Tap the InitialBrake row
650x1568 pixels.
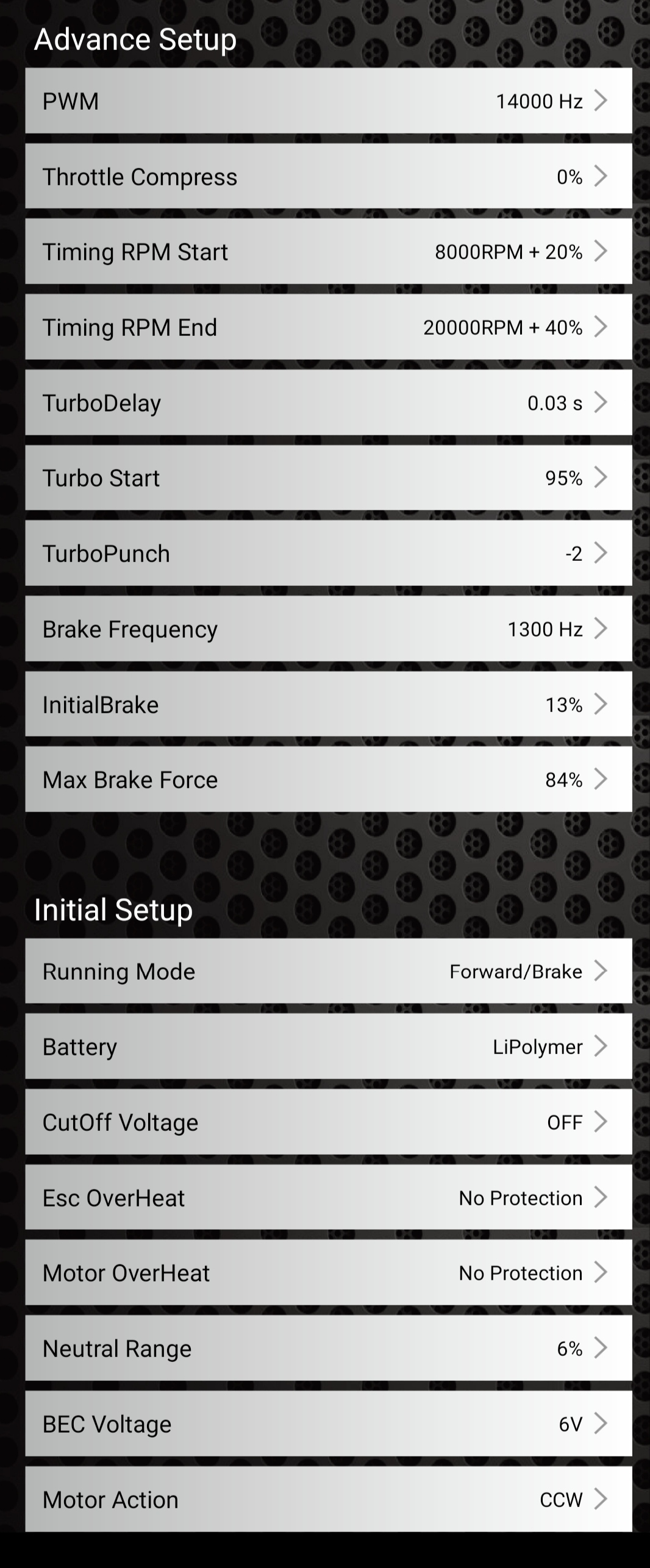[x=328, y=704]
